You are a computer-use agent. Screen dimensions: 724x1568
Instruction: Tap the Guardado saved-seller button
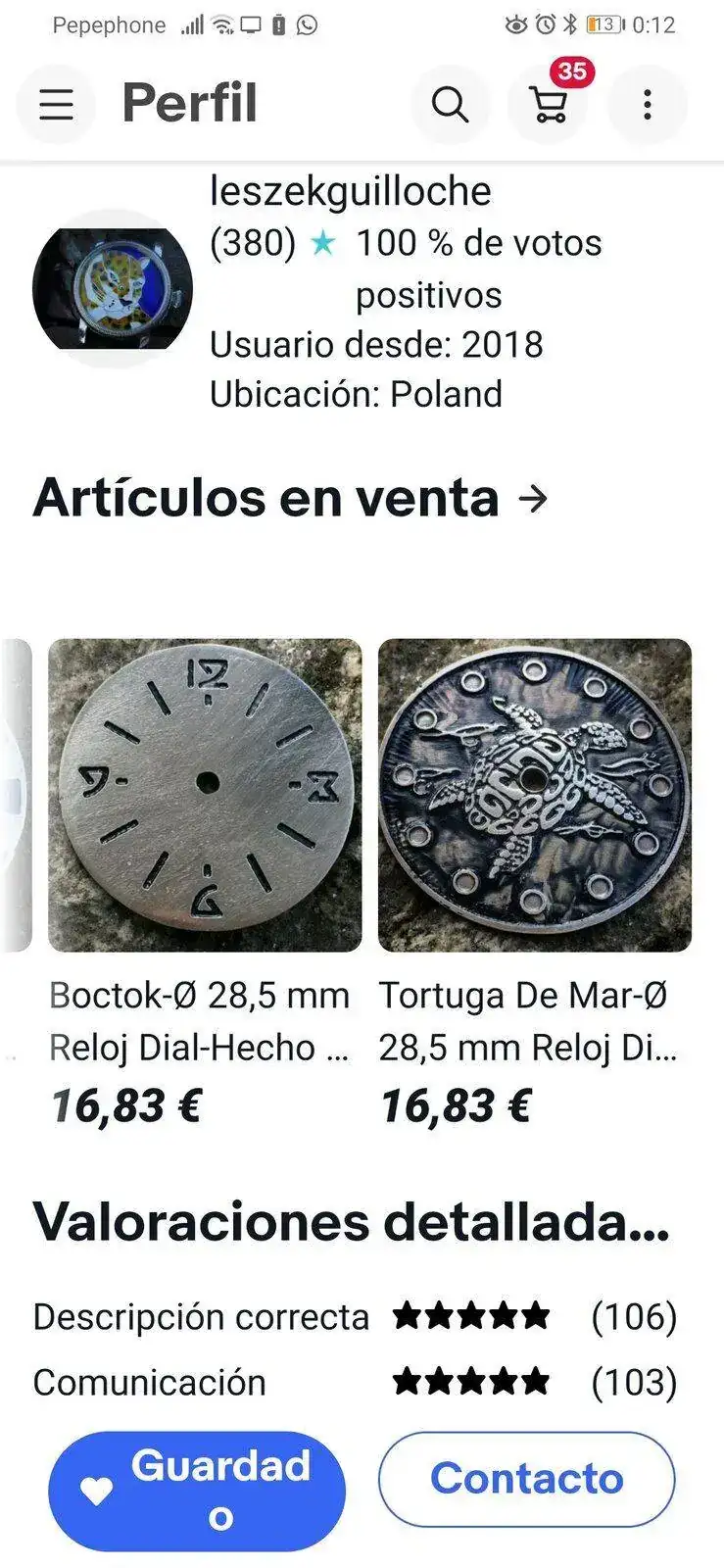(x=197, y=1491)
